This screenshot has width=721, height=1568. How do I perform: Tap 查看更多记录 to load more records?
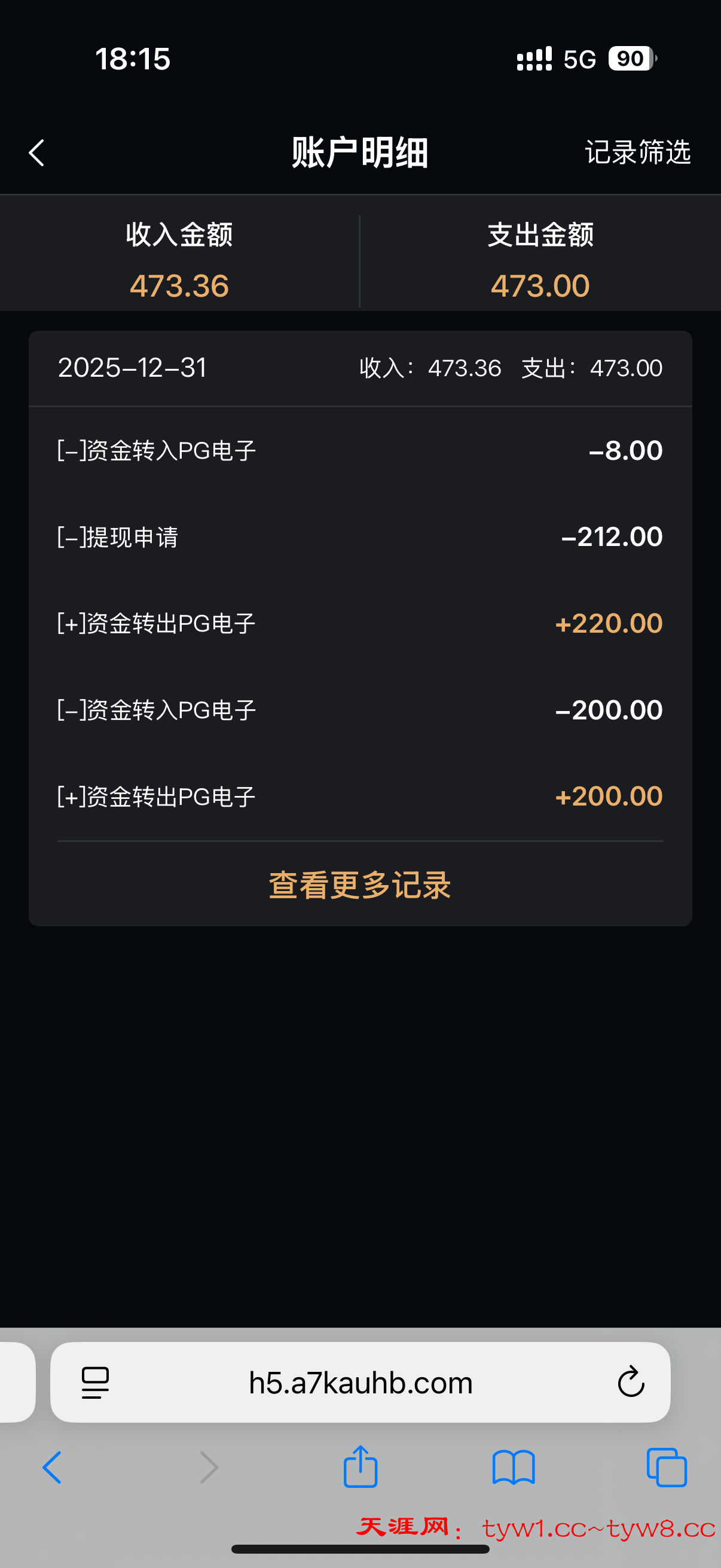coord(359,887)
